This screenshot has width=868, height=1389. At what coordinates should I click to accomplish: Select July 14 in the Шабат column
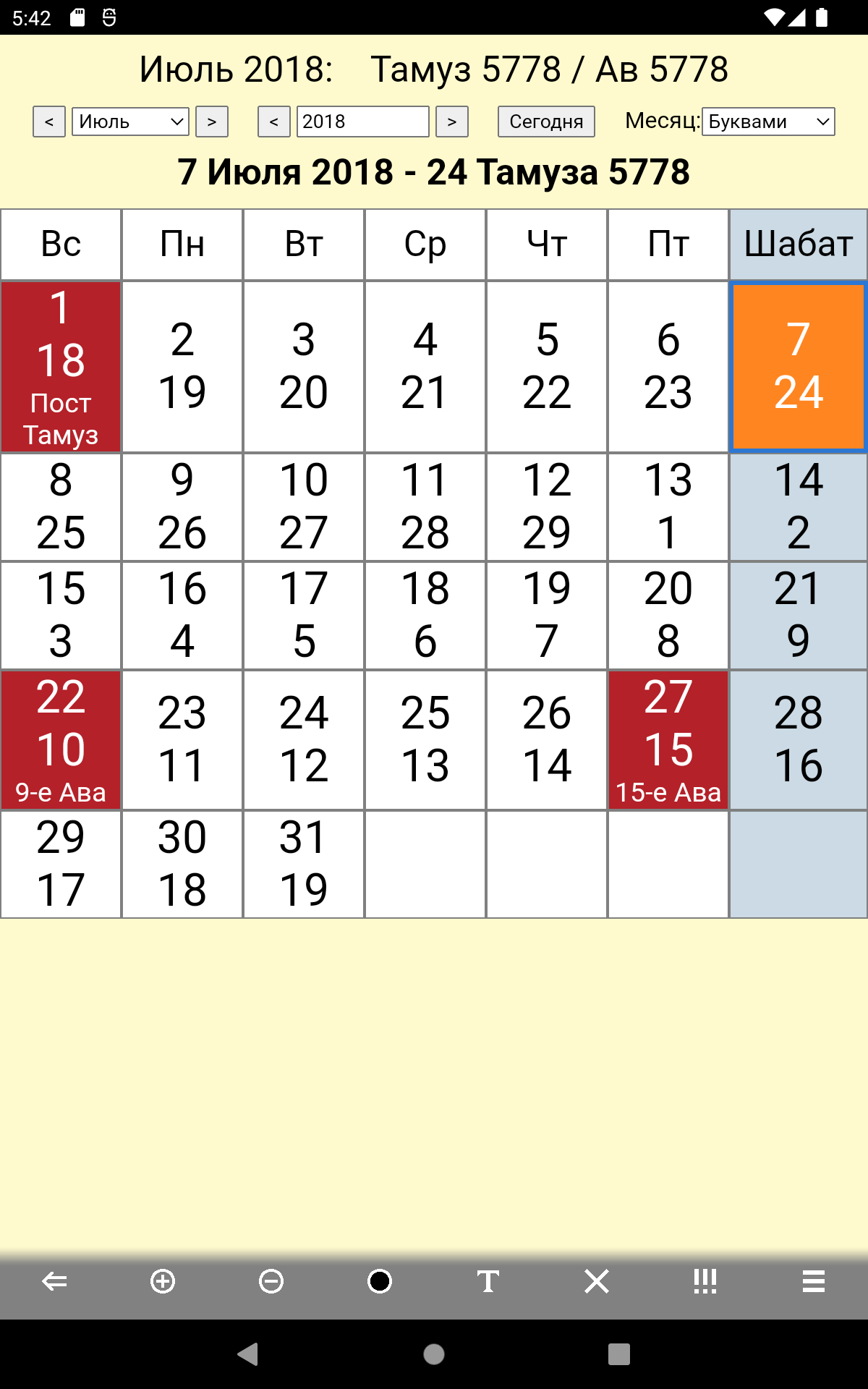[799, 506]
